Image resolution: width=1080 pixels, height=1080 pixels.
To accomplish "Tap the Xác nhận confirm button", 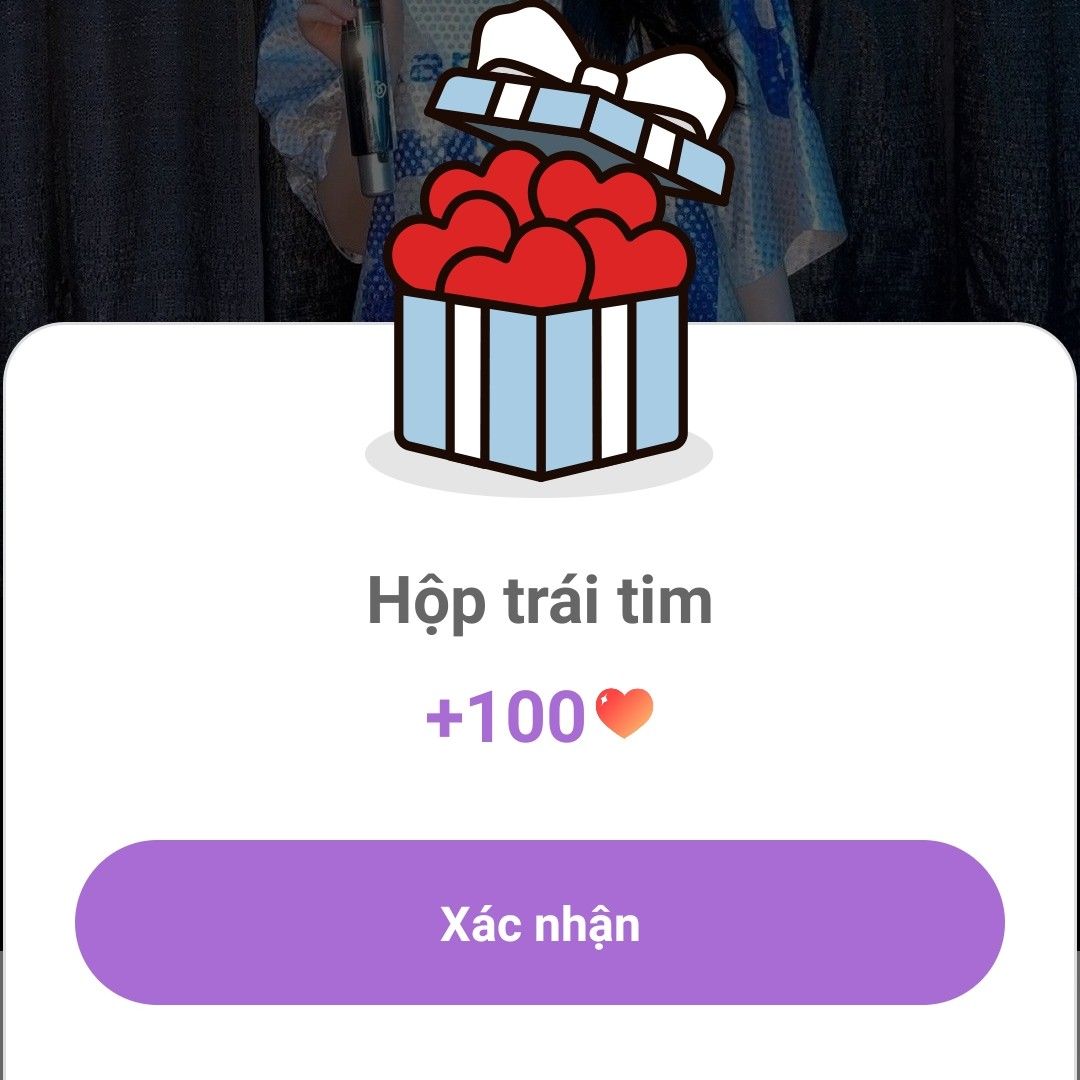I will tap(540, 923).
